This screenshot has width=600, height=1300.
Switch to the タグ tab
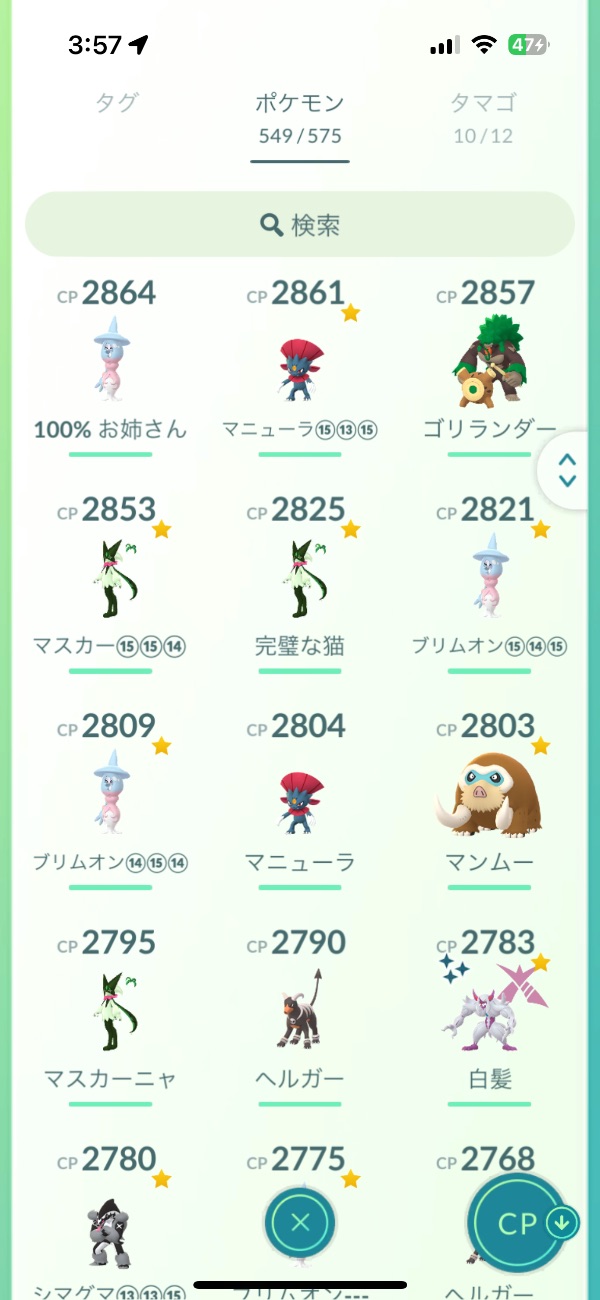click(117, 103)
